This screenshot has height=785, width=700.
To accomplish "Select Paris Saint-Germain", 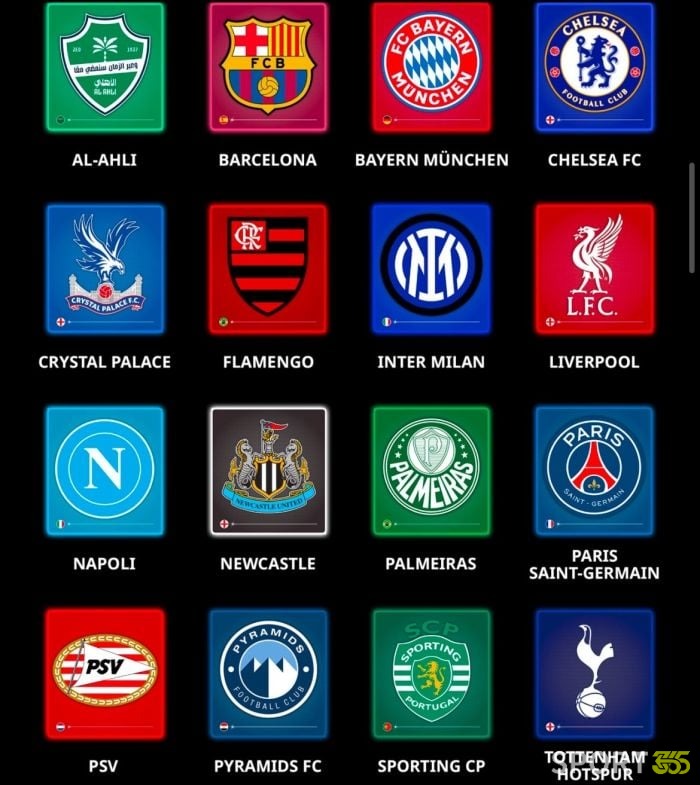I will tap(594, 471).
